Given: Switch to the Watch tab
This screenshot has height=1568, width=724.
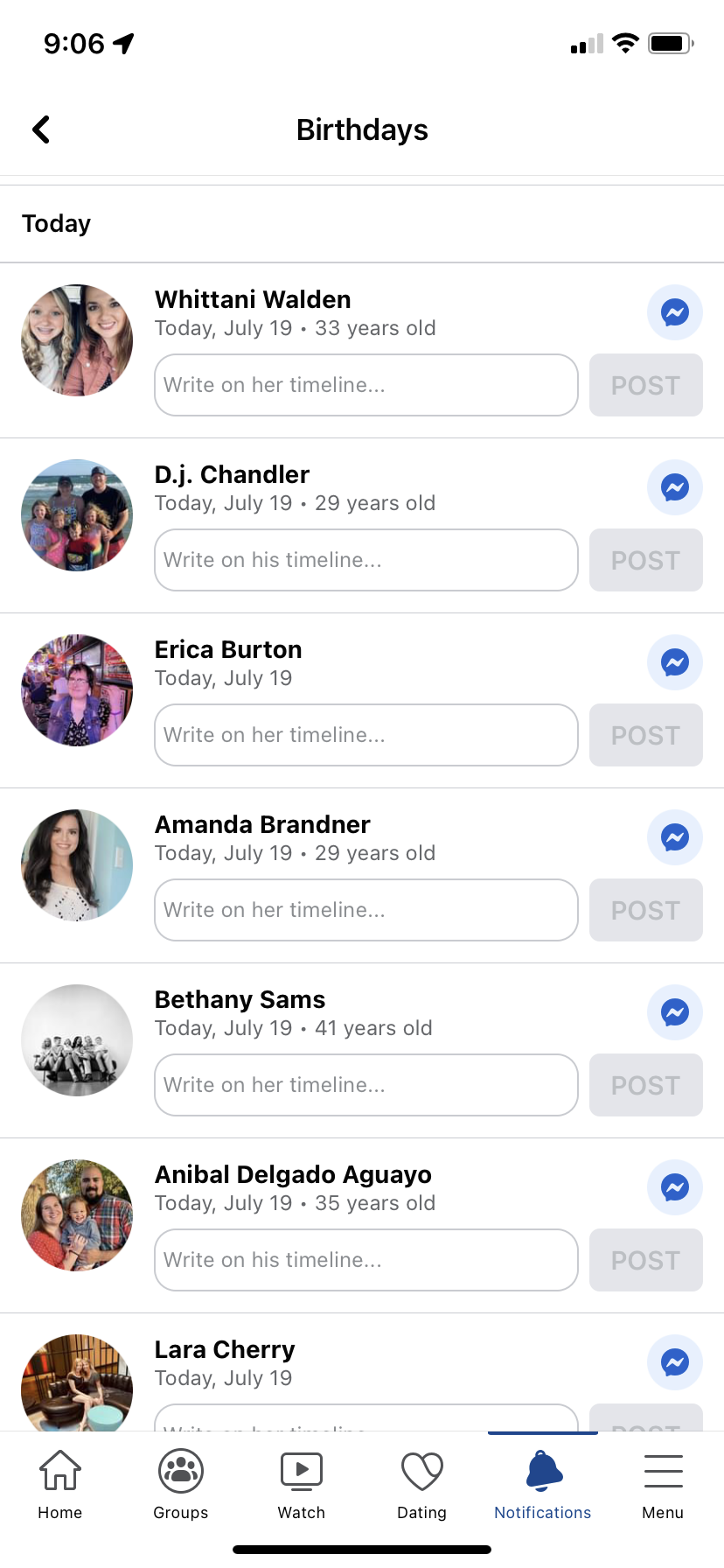Looking at the screenshot, I should coord(302,1484).
